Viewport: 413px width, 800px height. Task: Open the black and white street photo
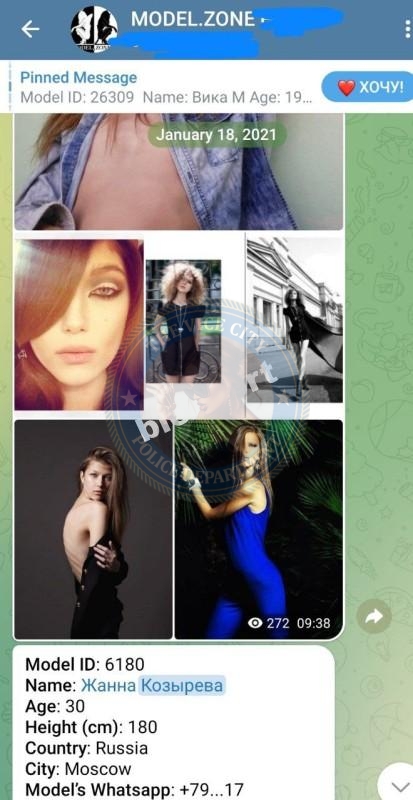tap(295, 320)
